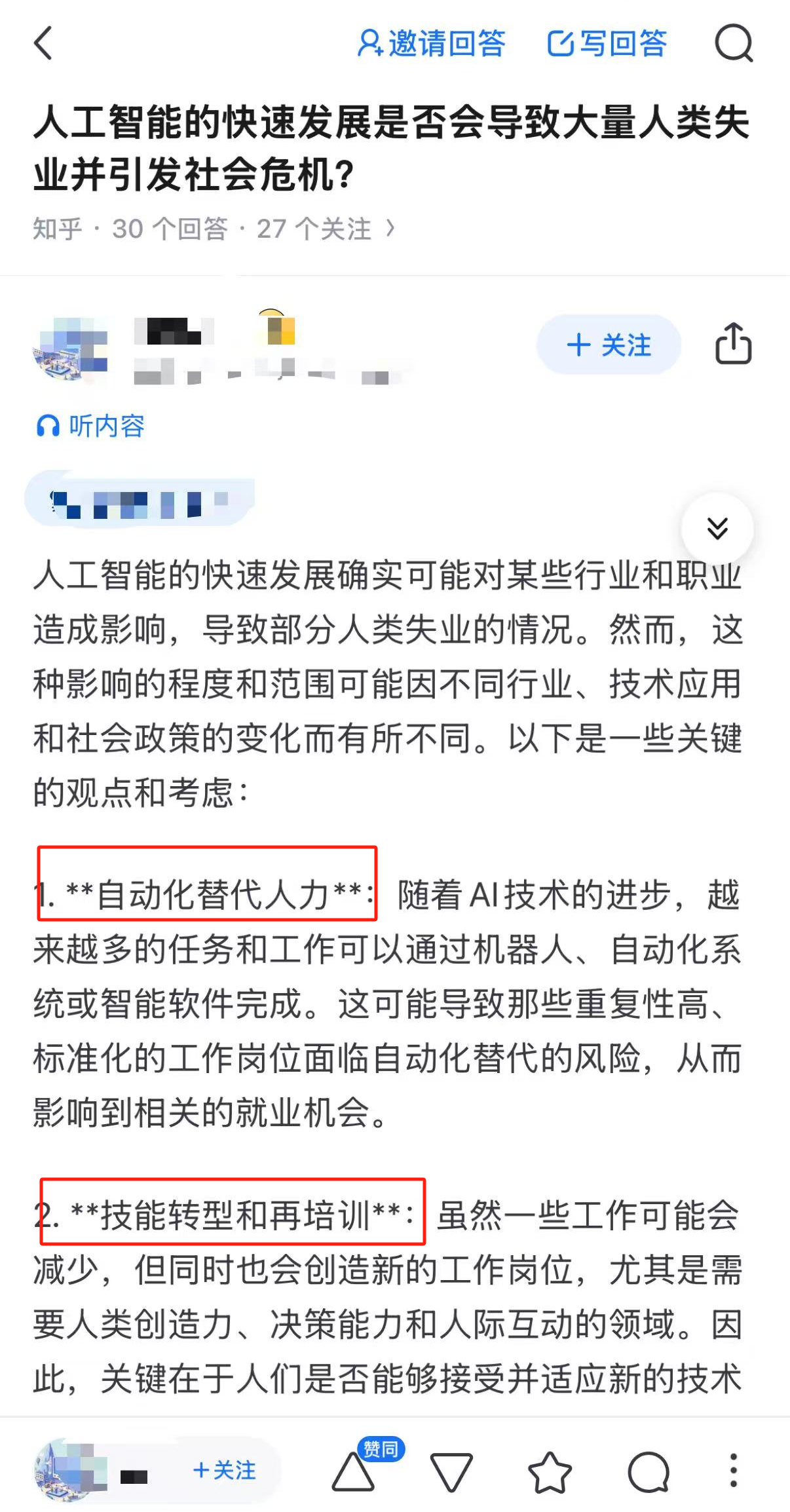This screenshot has height=1512, width=790.
Task: Downvote the answer with the inverted triangle
Action: coord(451,1471)
